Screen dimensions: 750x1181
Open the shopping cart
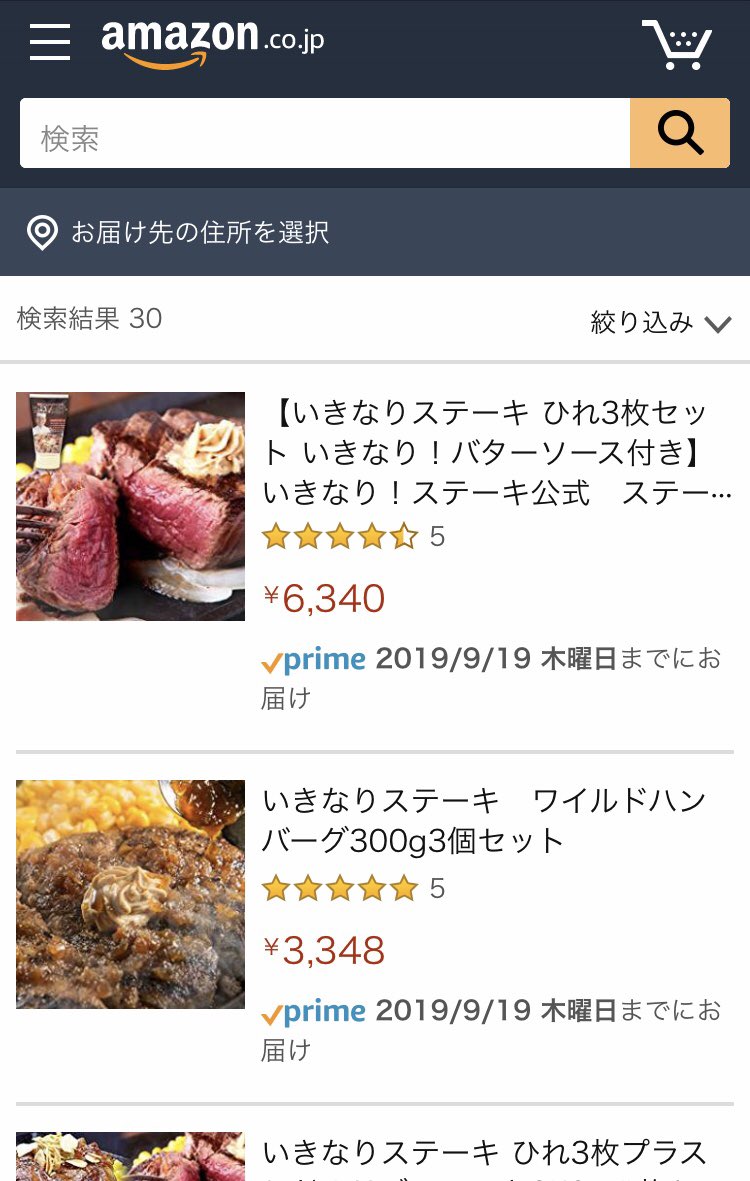[677, 44]
